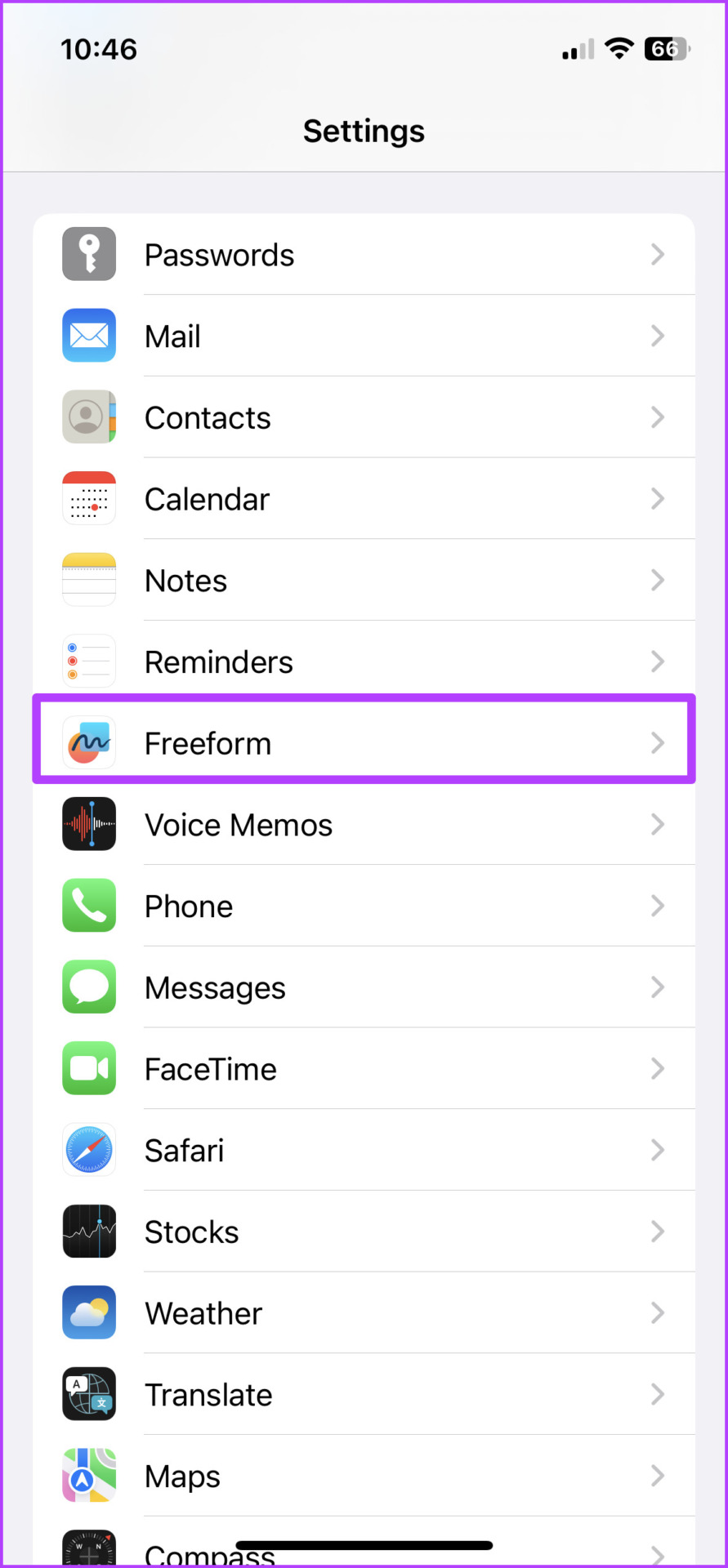Select the Messages row
Image resolution: width=728 pixels, height=1568 pixels.
[x=364, y=987]
